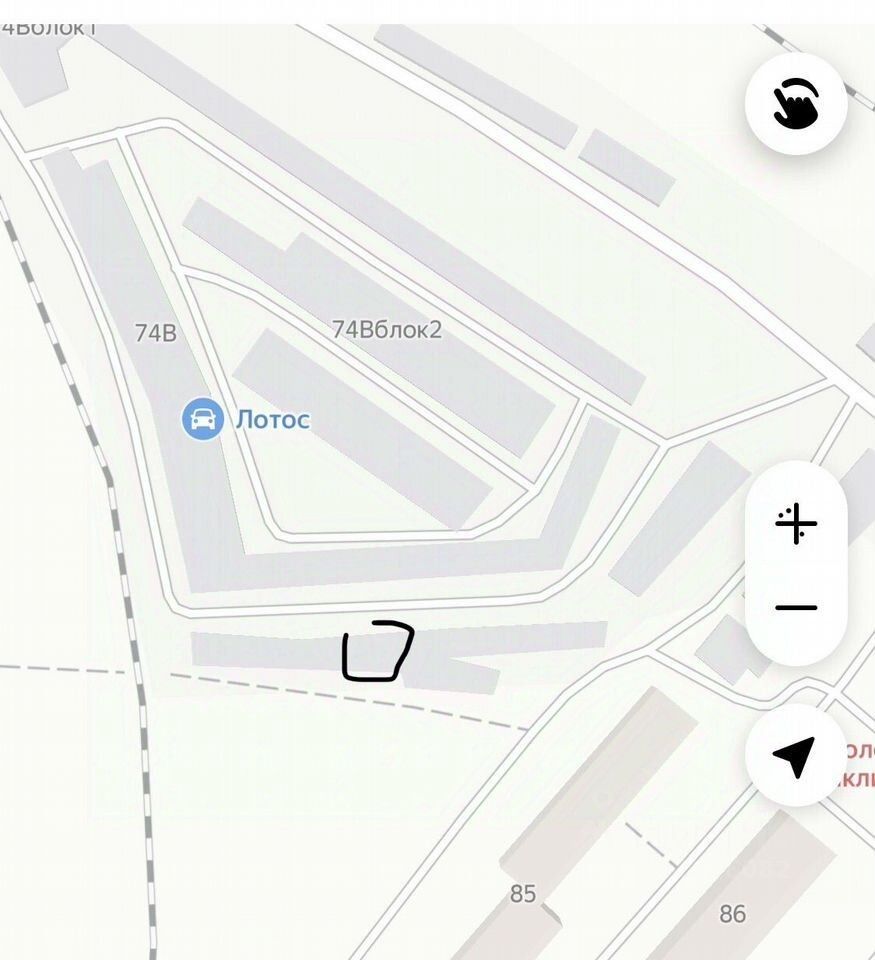Open the Лотос car service marker
The width and height of the screenshot is (875, 960).
tap(203, 419)
